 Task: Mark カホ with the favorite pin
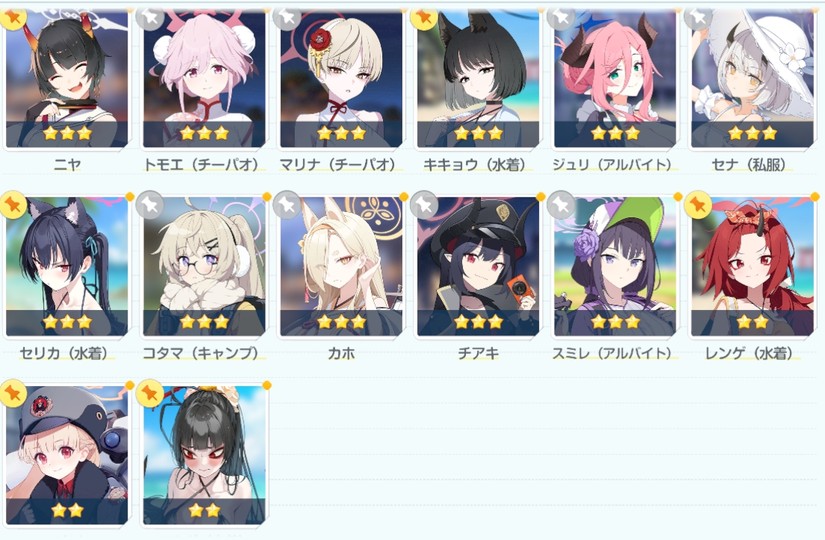(x=287, y=204)
